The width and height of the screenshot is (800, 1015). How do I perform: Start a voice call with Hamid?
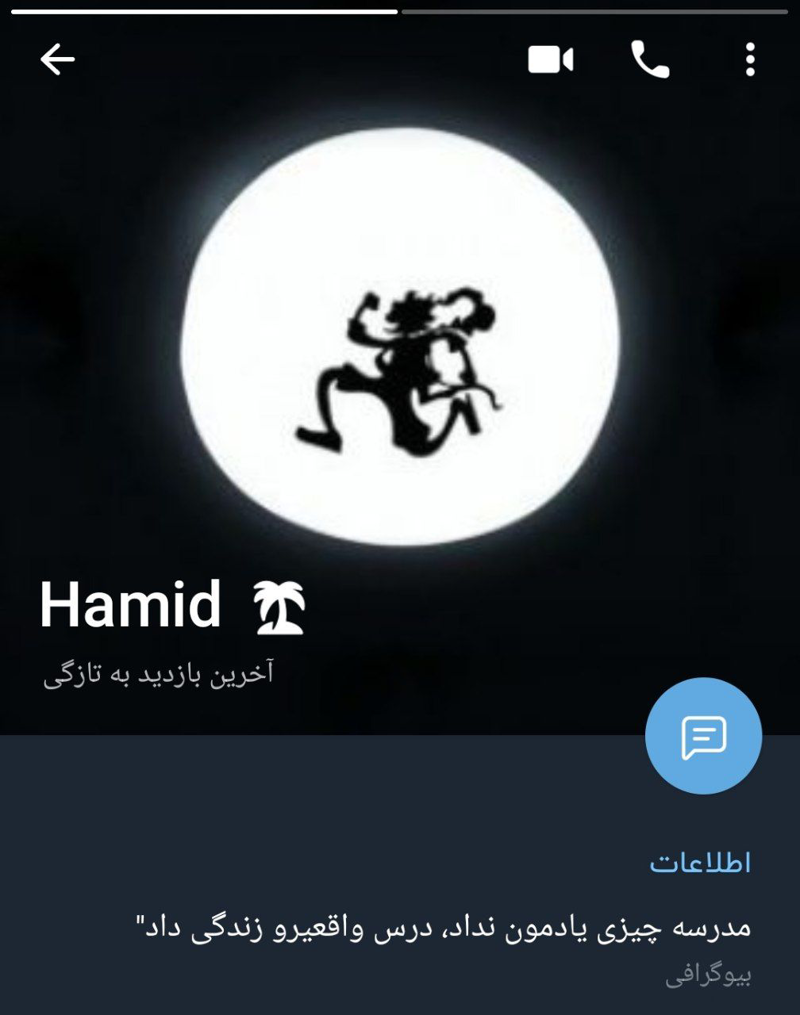point(650,60)
